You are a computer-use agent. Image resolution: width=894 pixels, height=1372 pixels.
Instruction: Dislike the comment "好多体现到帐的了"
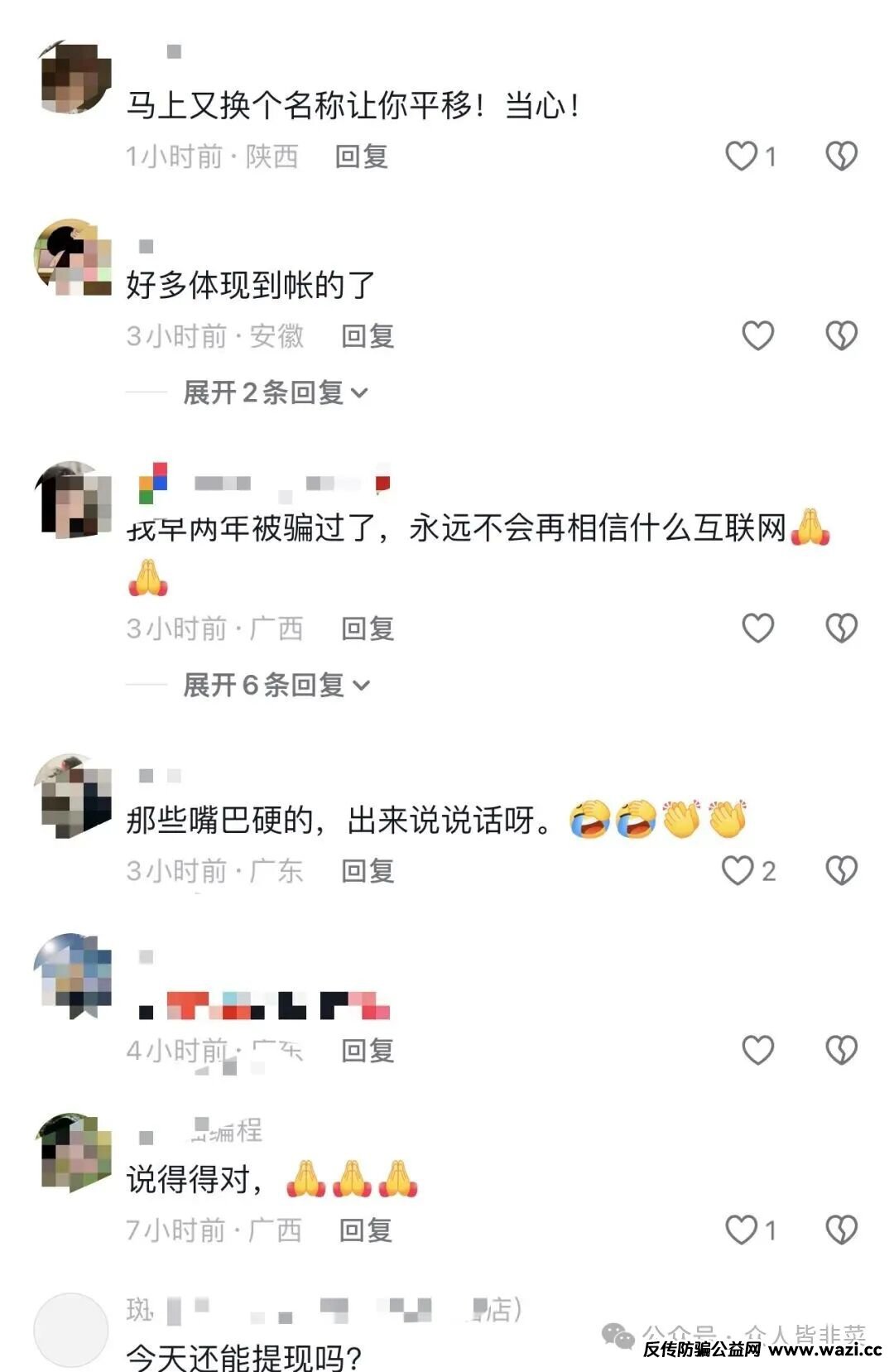pos(841,335)
